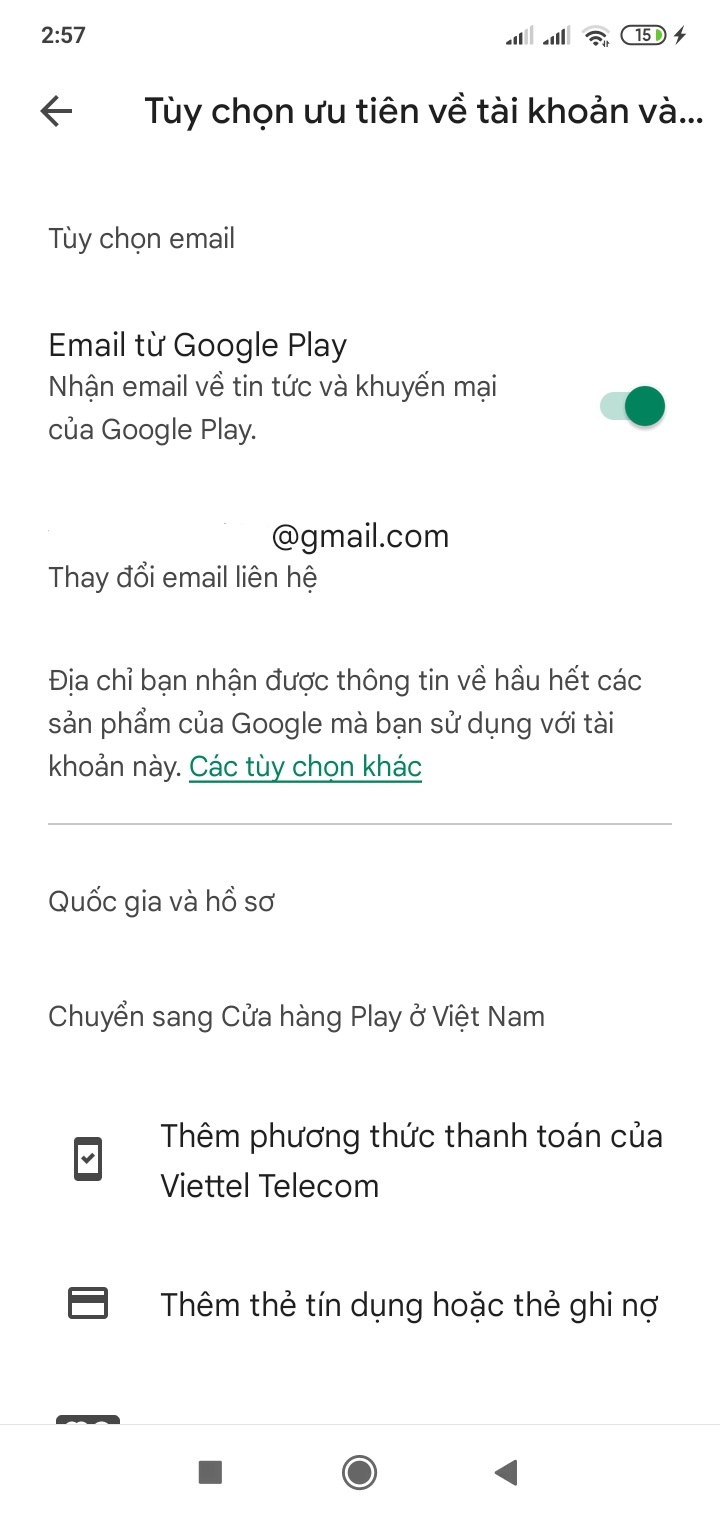The width and height of the screenshot is (720, 1520).
Task: Tap the system home button
Action: [x=359, y=1472]
